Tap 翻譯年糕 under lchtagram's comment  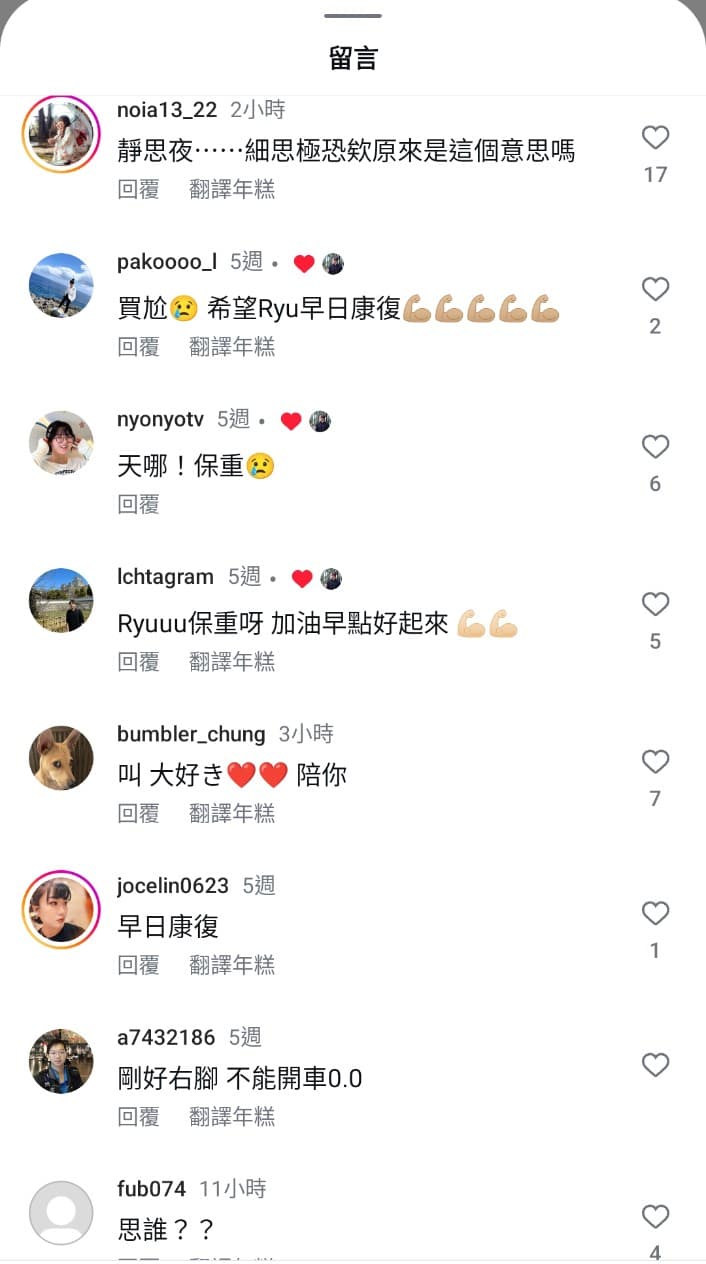point(232,662)
